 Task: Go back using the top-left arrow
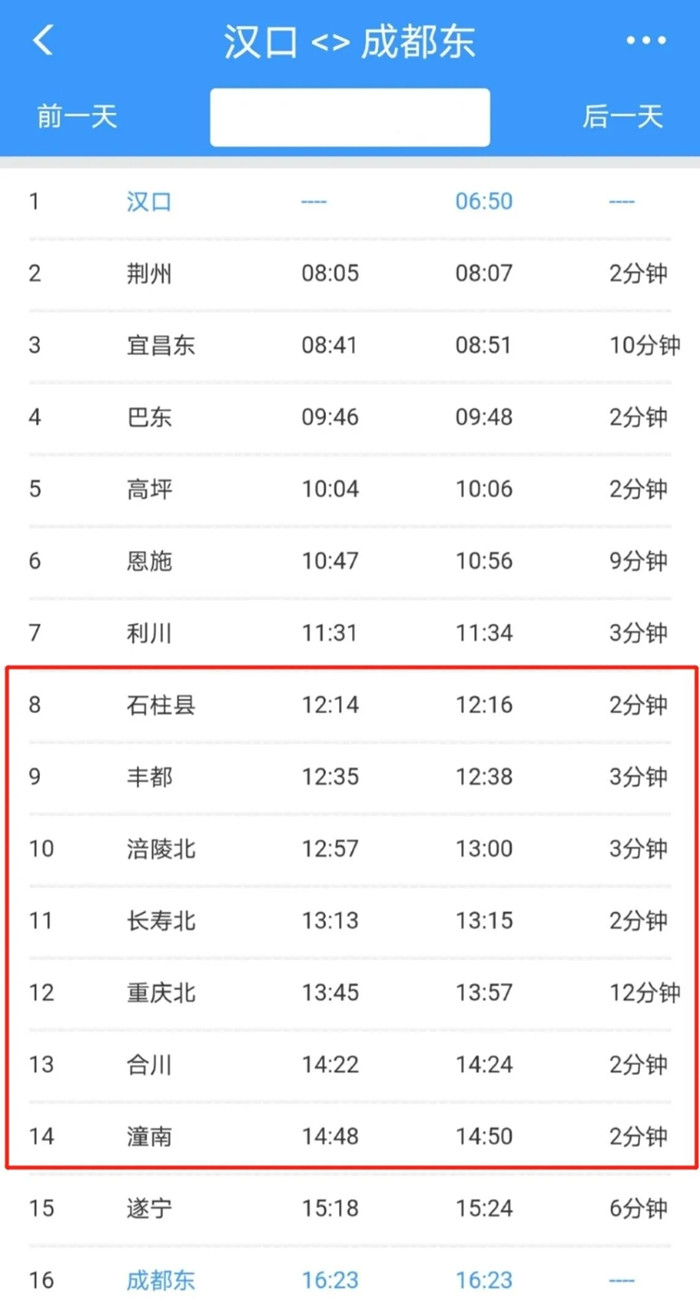[x=42, y=41]
